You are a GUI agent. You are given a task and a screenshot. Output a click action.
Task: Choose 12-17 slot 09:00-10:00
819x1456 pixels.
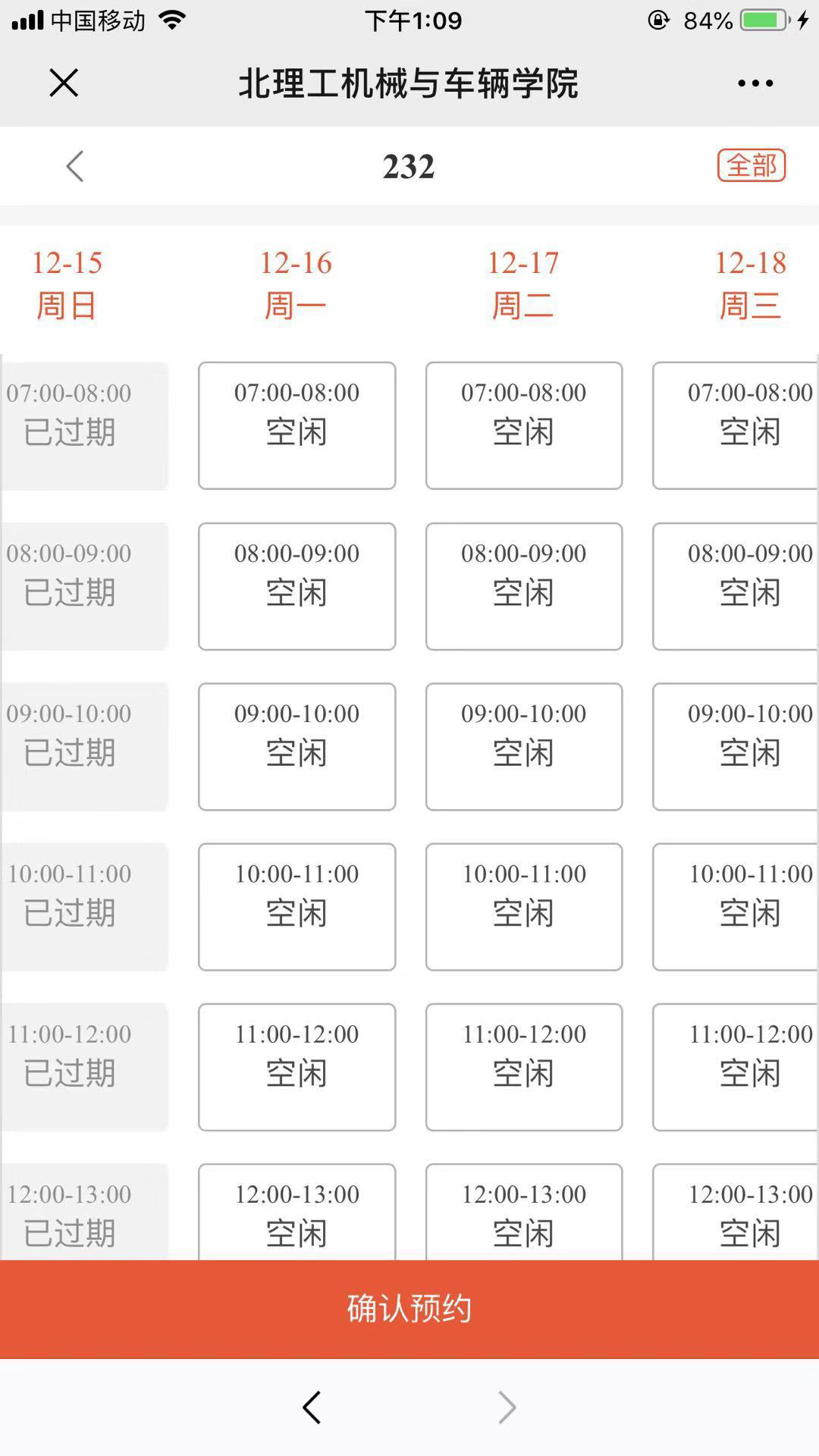click(524, 747)
